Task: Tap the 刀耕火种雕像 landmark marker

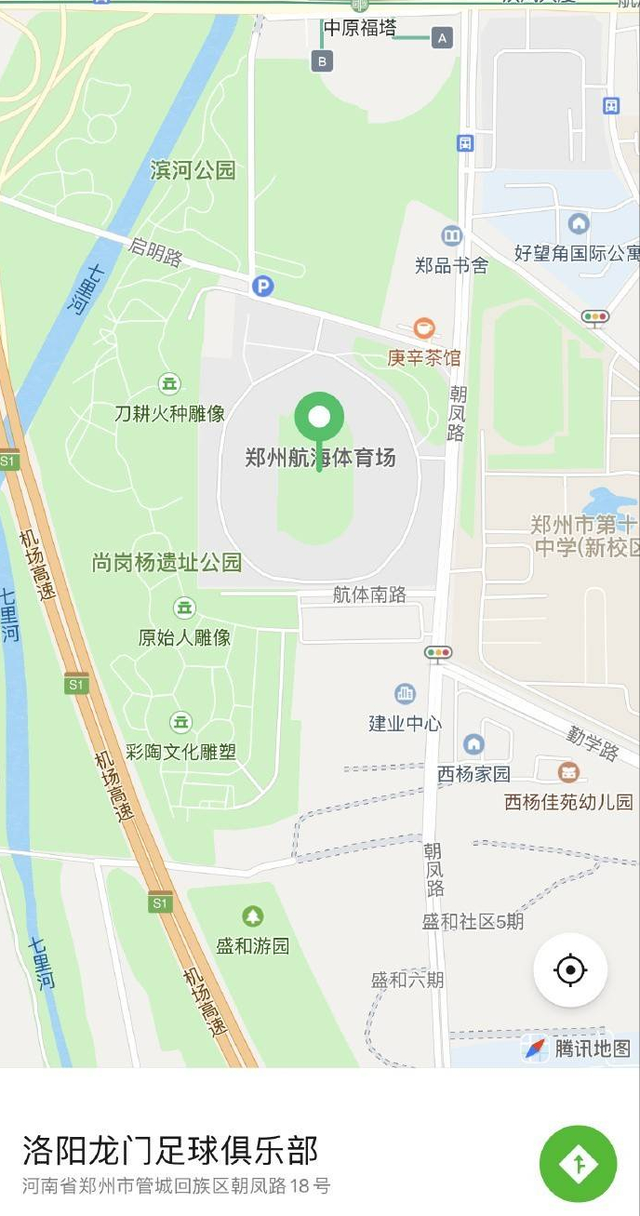Action: [x=170, y=383]
